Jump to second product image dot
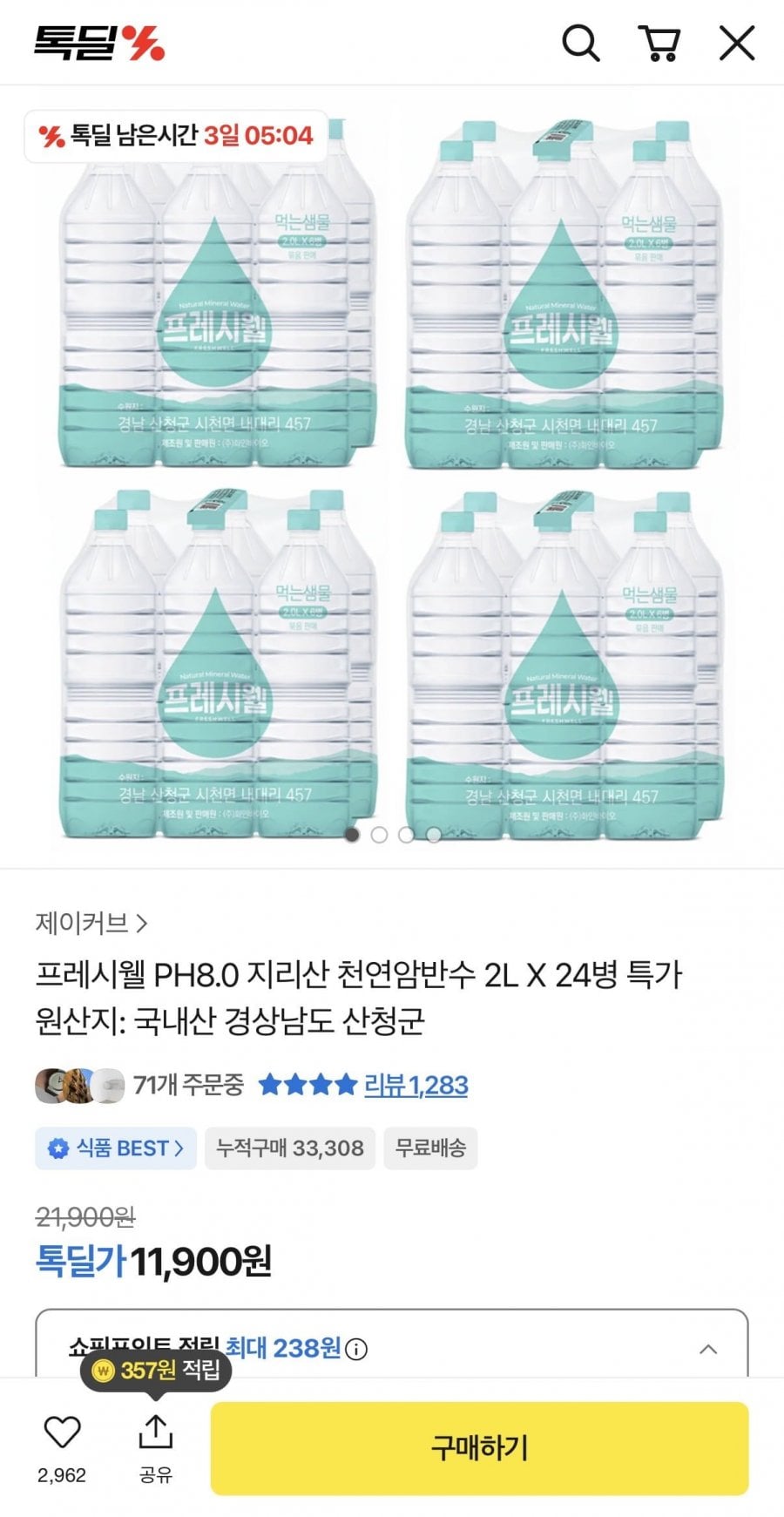784x1517 pixels. [379, 835]
